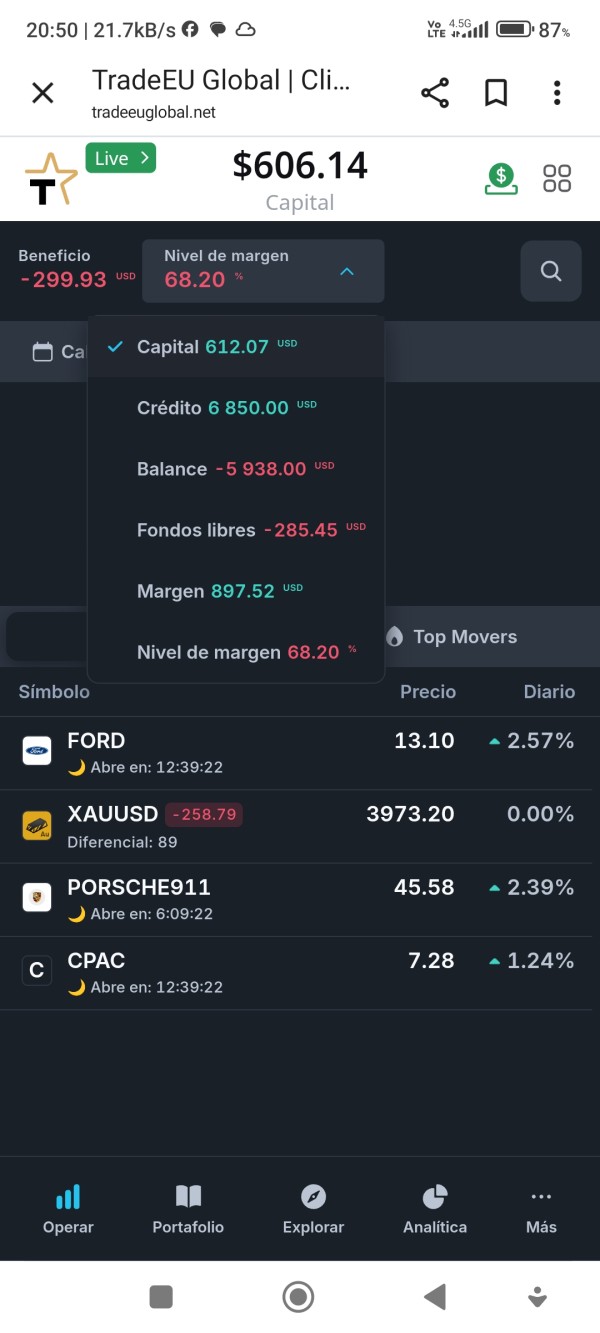Viewport: 600px width, 1333px height.
Task: Share this page
Action: [x=435, y=93]
